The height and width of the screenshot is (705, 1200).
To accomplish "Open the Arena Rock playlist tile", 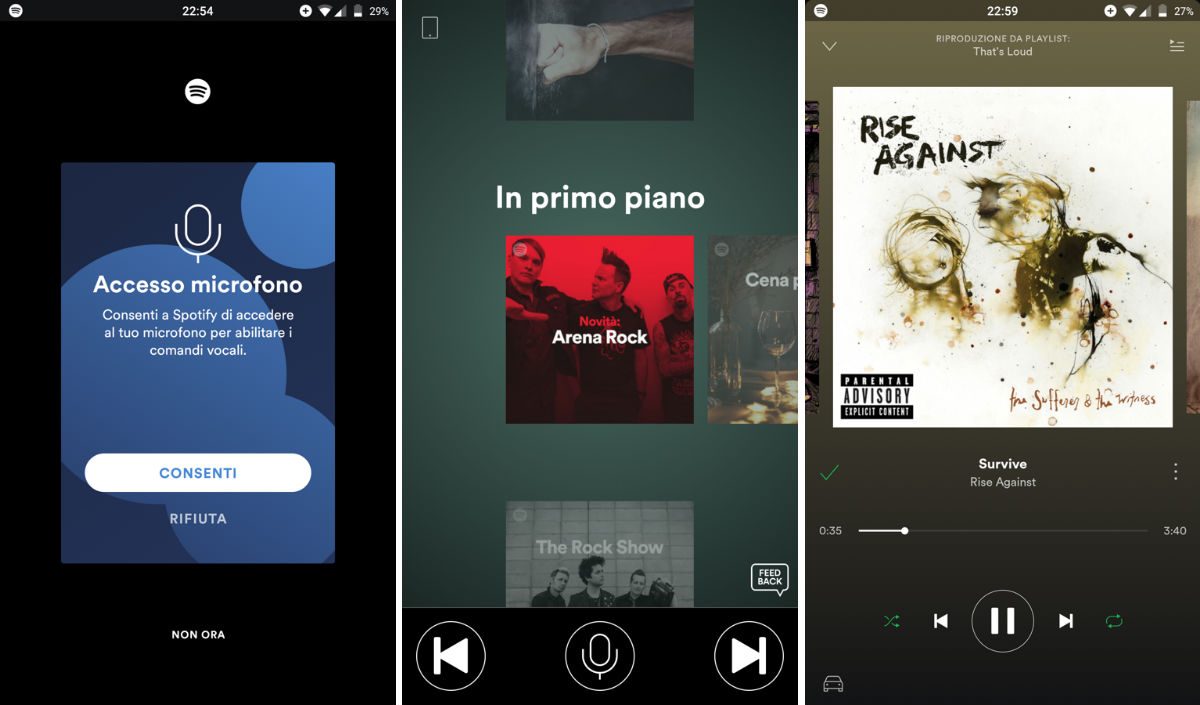I will coord(599,329).
